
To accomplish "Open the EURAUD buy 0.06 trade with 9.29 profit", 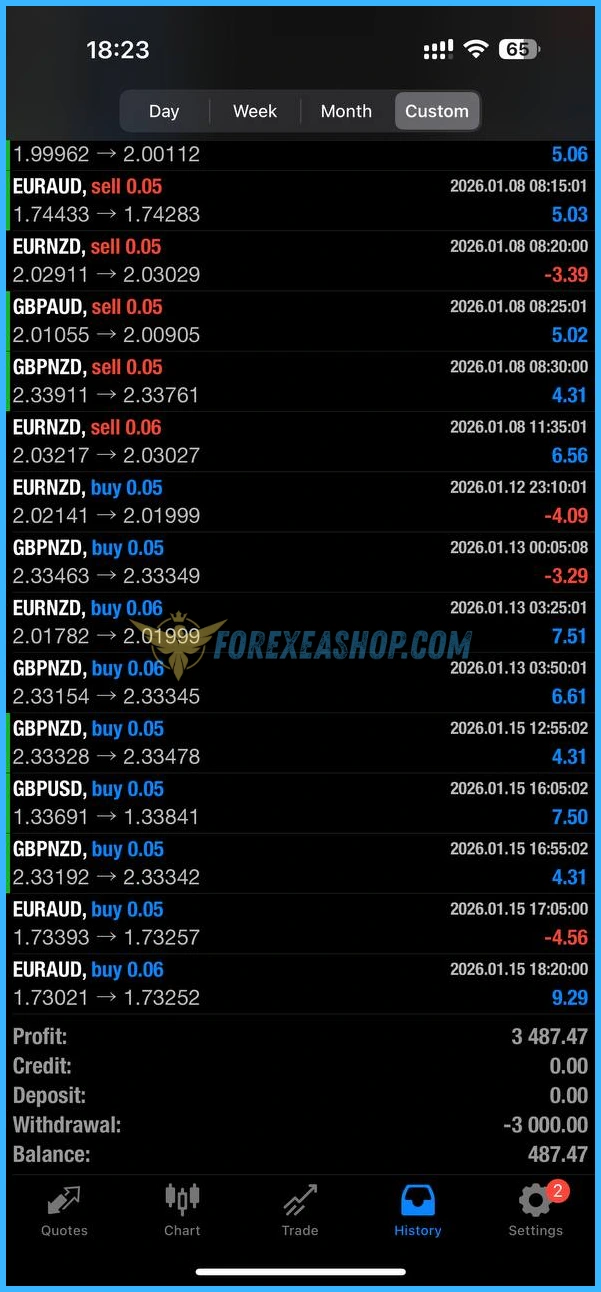I will coord(300,984).
